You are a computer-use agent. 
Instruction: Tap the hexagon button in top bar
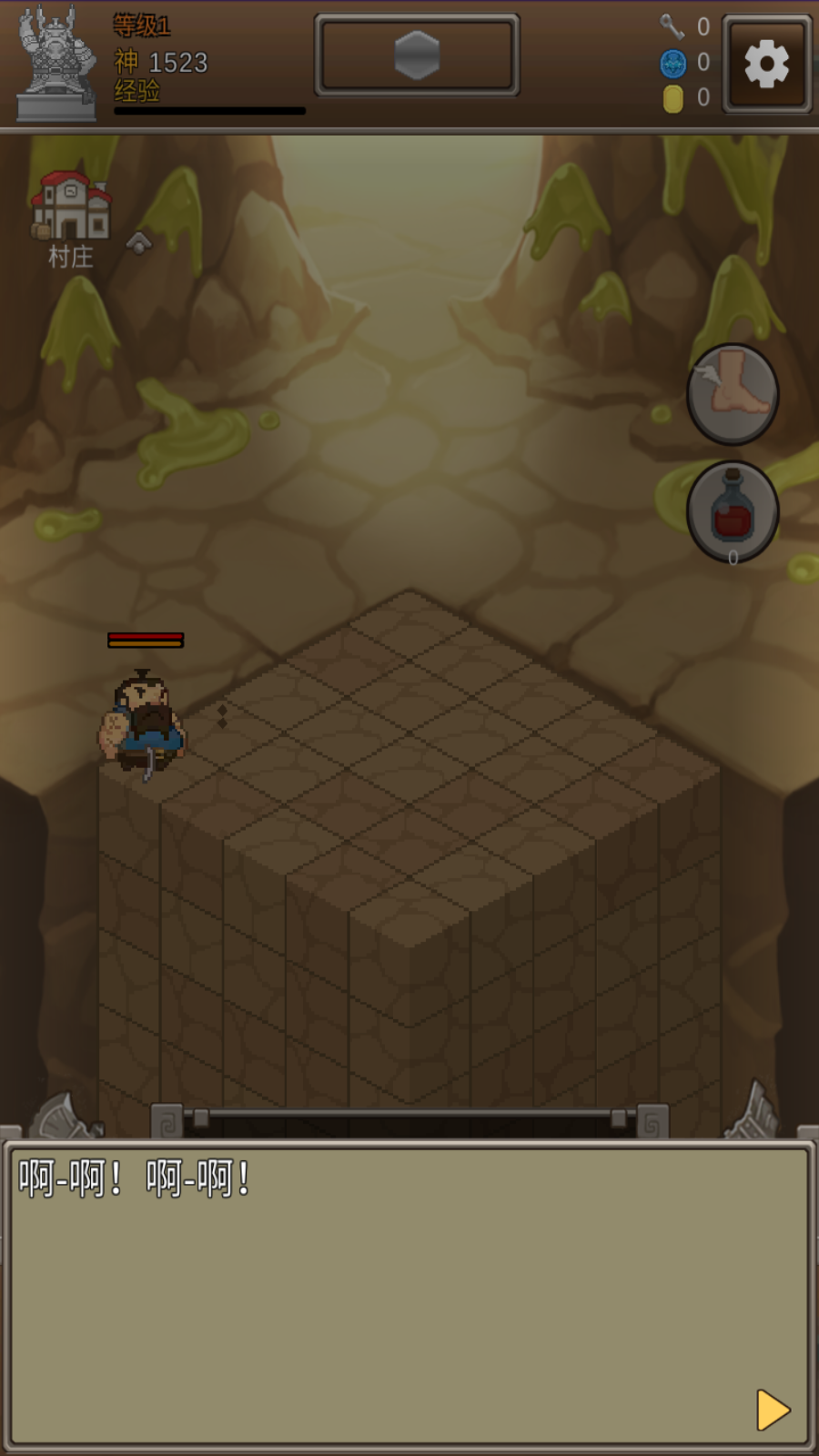pyautogui.click(x=417, y=55)
